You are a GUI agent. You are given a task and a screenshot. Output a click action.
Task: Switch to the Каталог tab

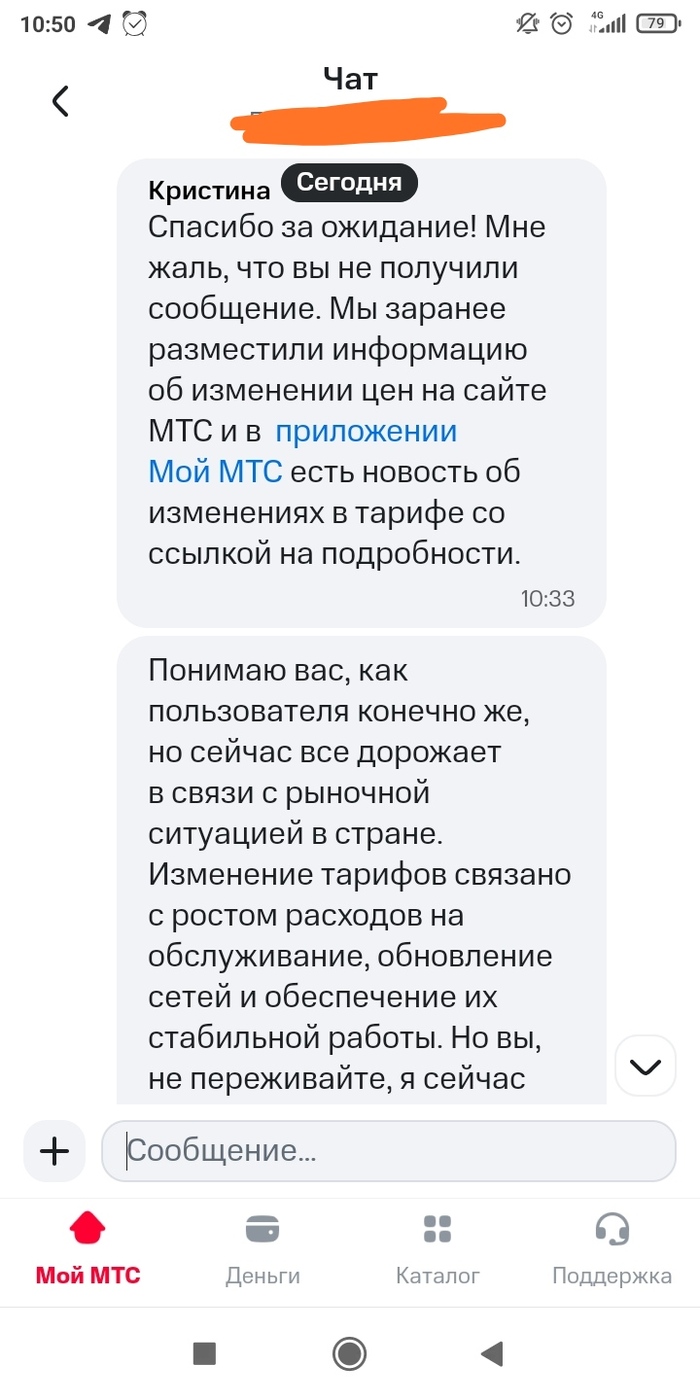[x=437, y=1248]
